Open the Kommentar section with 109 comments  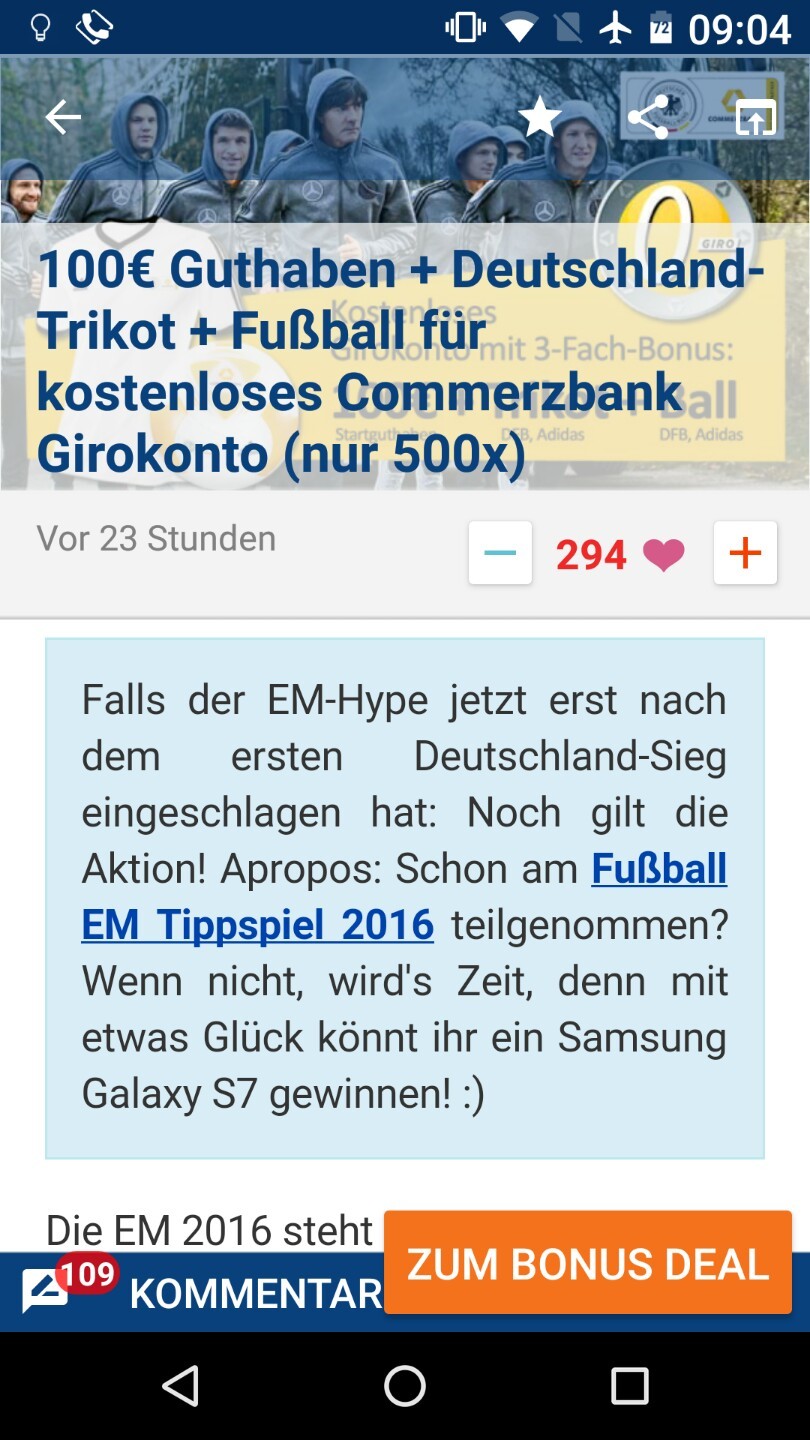click(x=200, y=1292)
